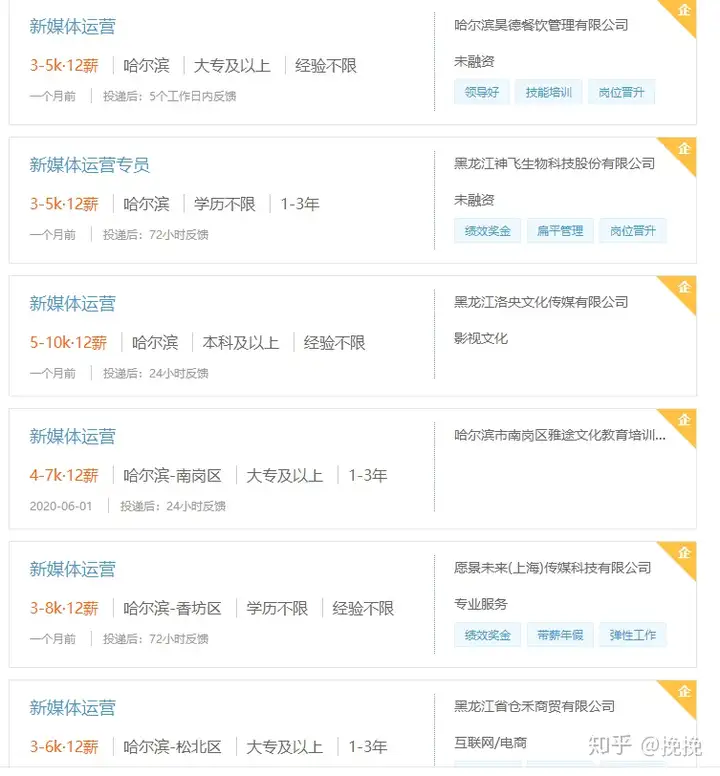720x776 pixels.
Task: View company 黑龙江洛央文化传媒有限公司
Action: click(541, 302)
